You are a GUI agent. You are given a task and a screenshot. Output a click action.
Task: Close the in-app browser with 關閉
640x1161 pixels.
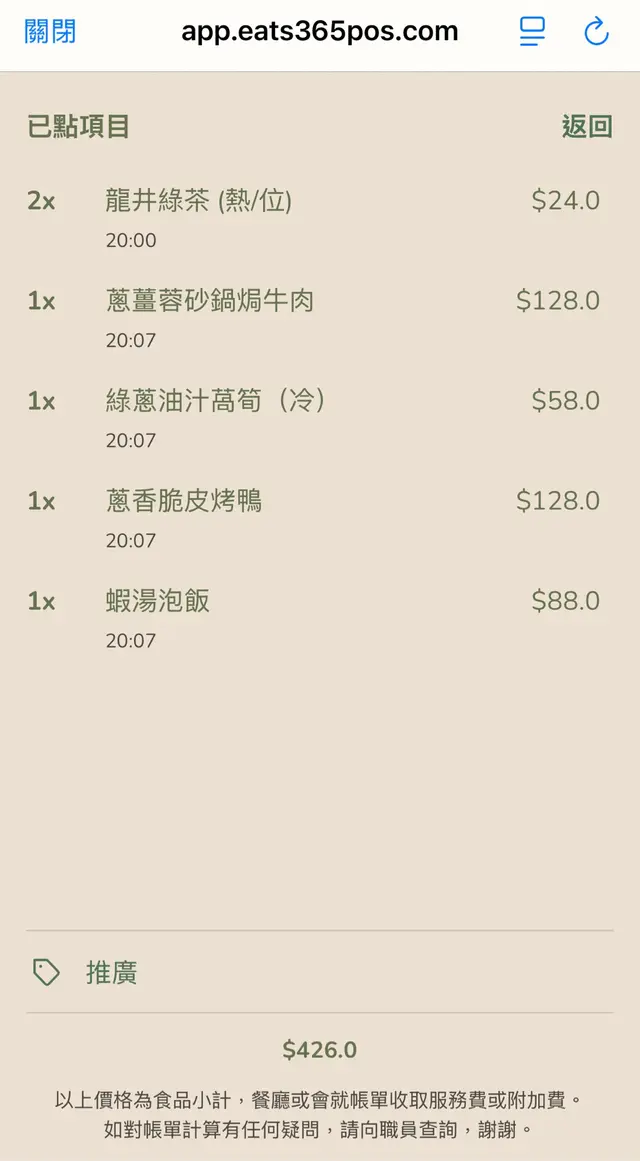click(50, 32)
